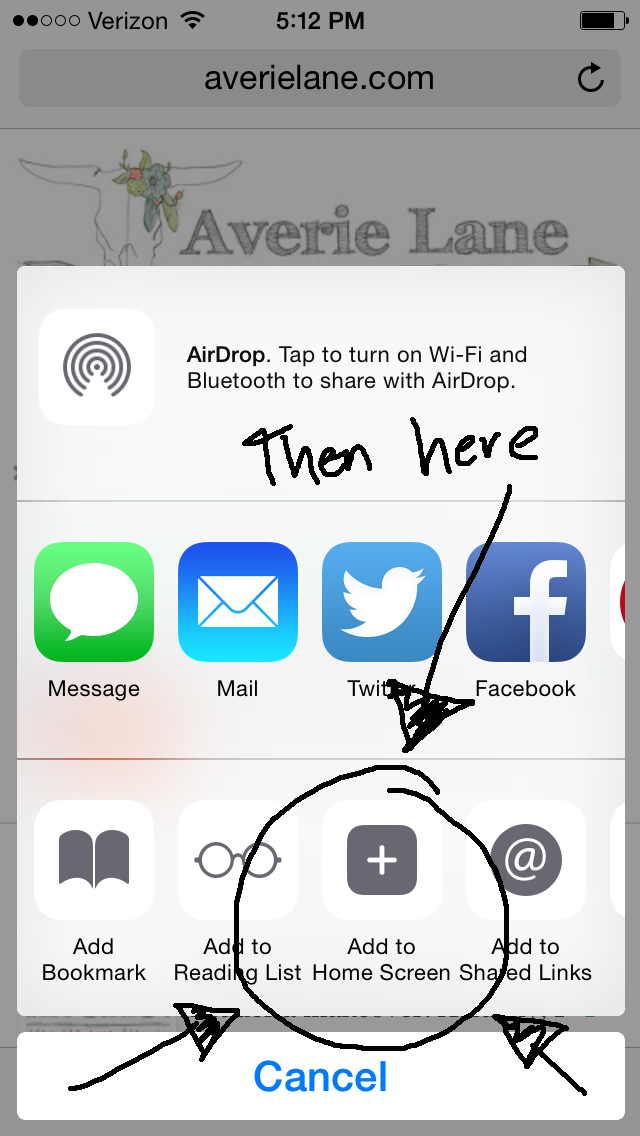Share the page on Facebook

click(x=525, y=602)
